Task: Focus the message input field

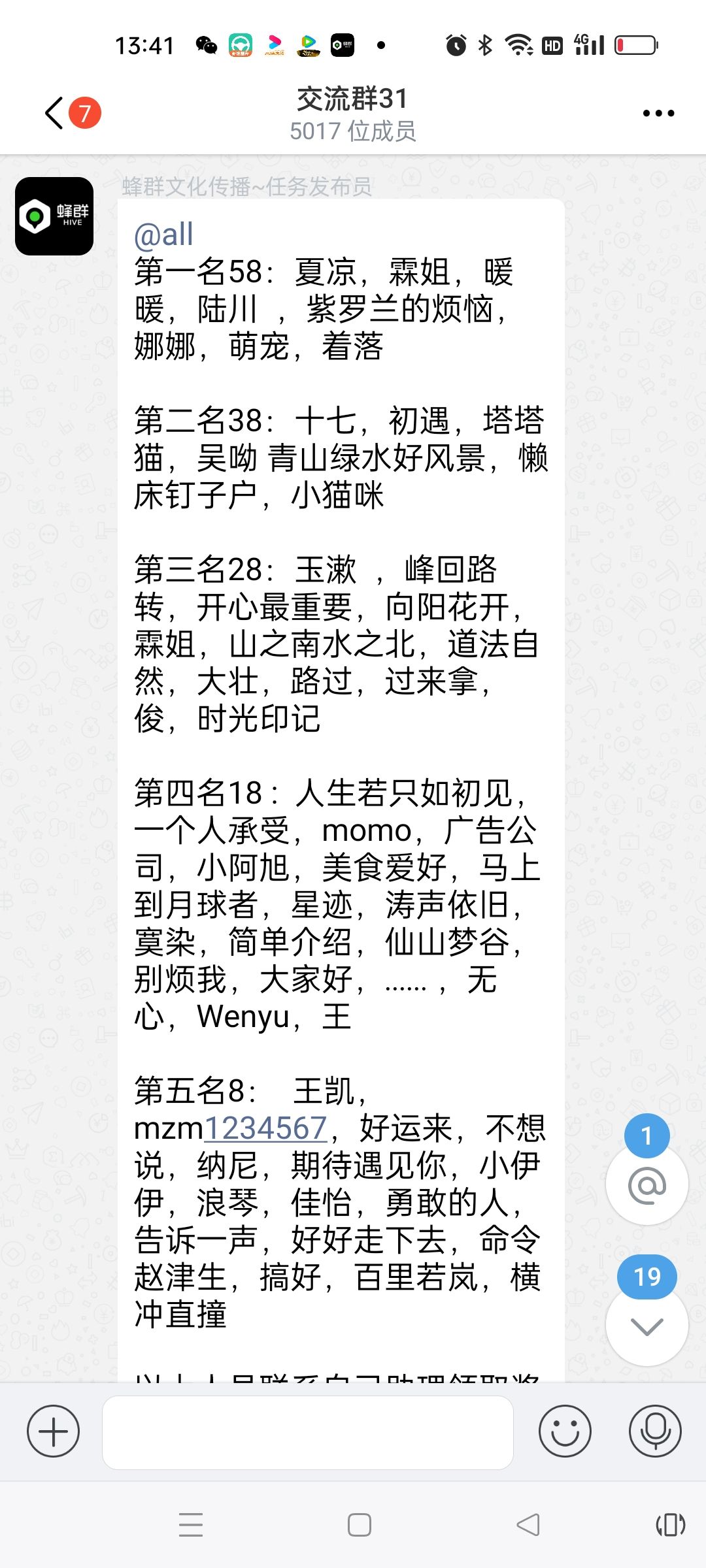Action: [x=308, y=1432]
